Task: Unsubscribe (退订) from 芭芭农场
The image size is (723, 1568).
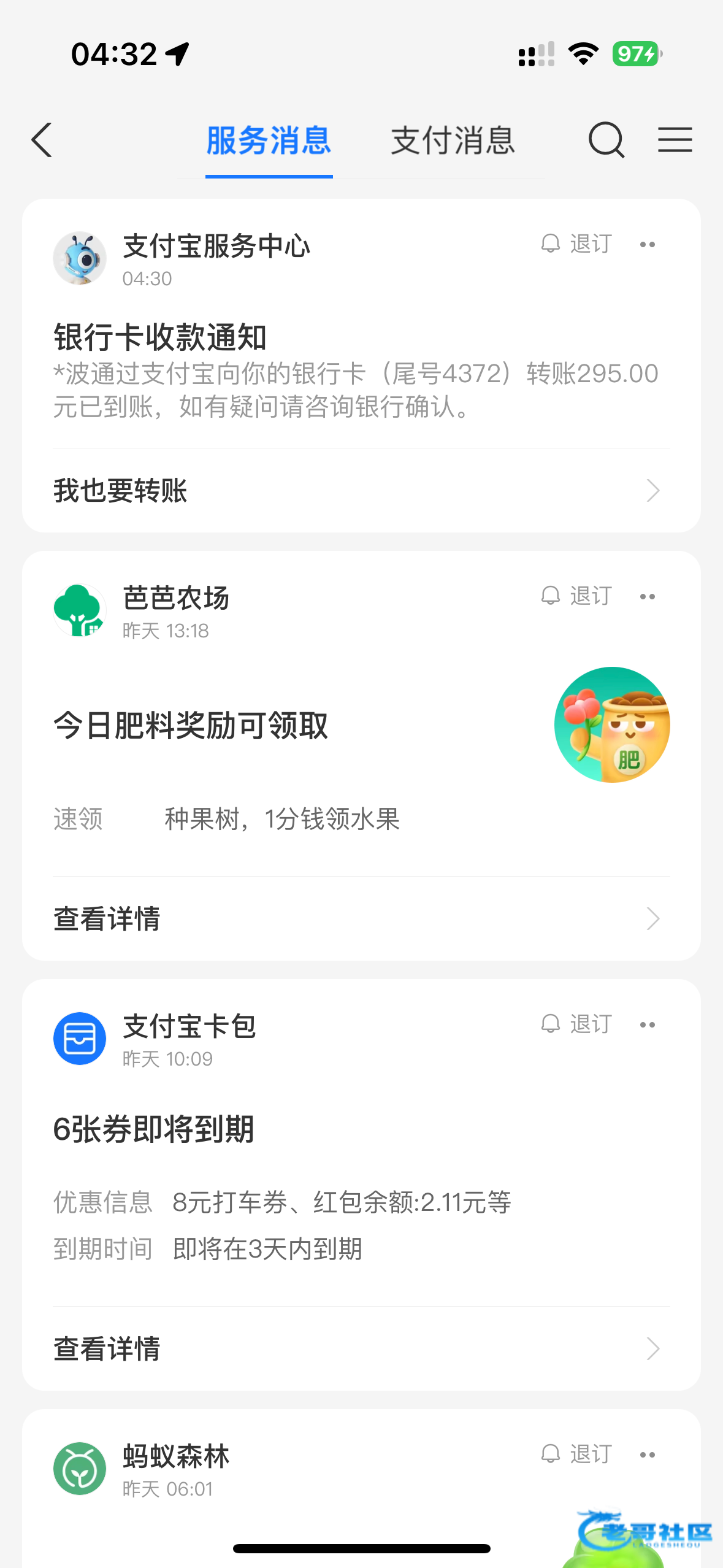Action: [577, 596]
